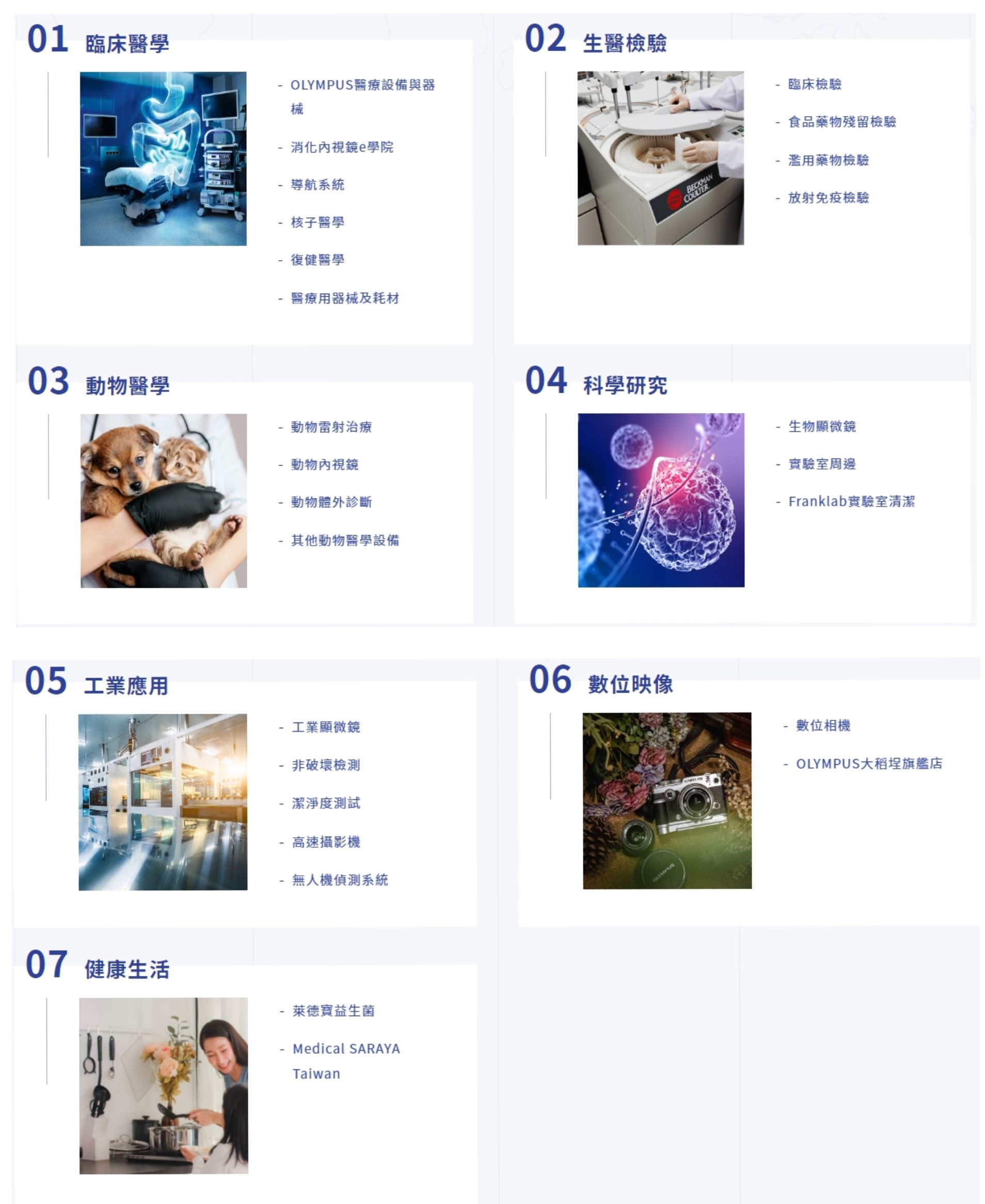Open Medical SARAYA Taiwan link
The height and width of the screenshot is (1204, 985).
pos(345,1049)
